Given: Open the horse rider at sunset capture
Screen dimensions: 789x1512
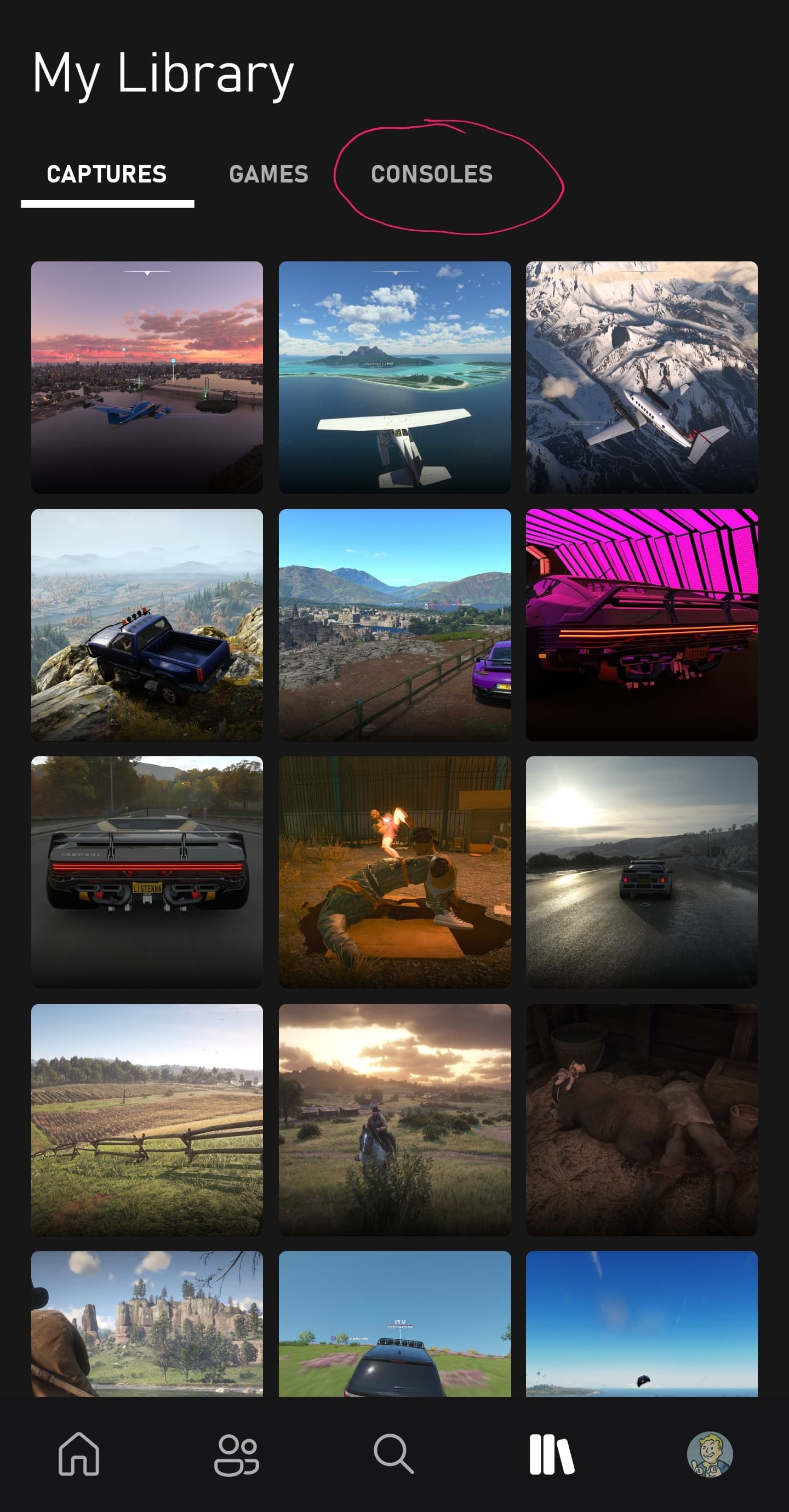Looking at the screenshot, I should [395, 1119].
